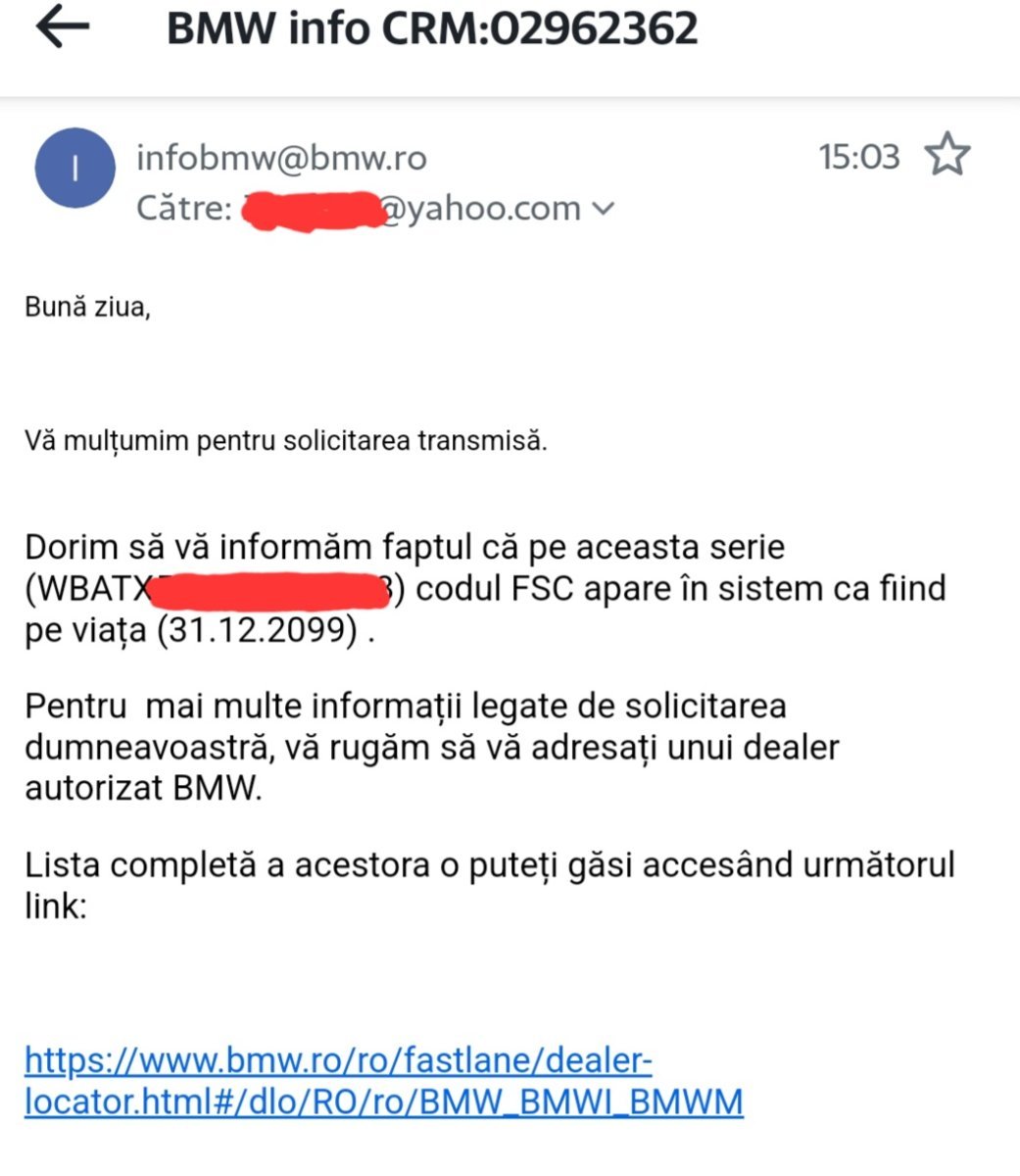Open the BMW dealer locator link

tap(383, 1081)
